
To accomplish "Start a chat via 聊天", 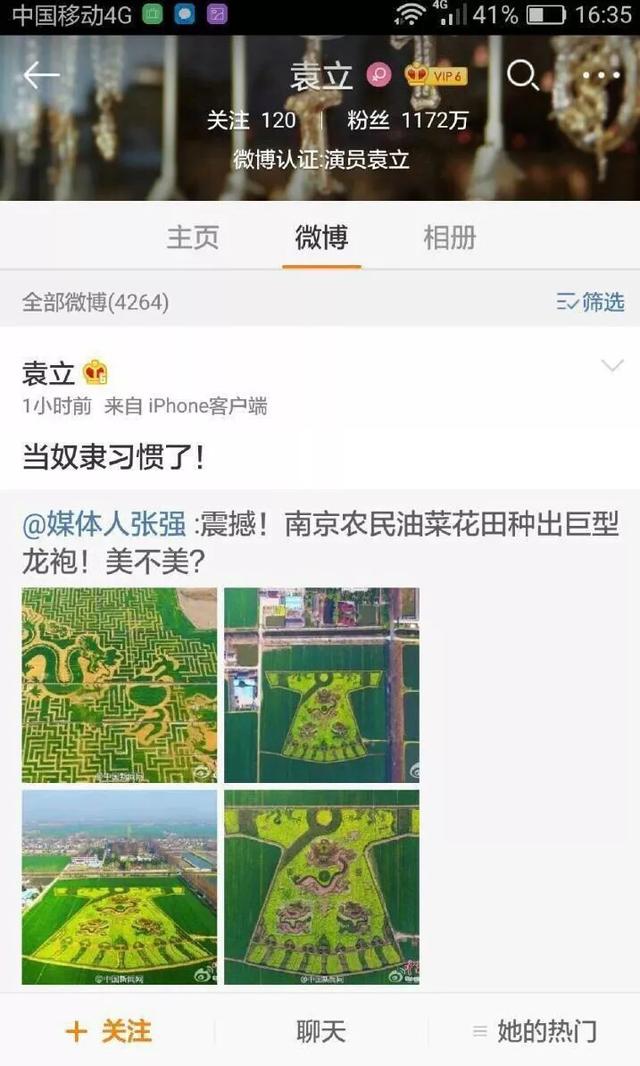I will pyautogui.click(x=321, y=1031).
